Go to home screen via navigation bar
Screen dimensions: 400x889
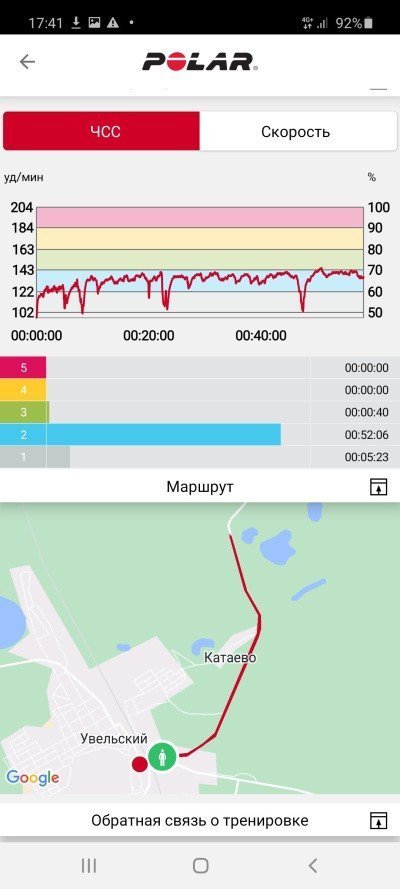pyautogui.click(x=201, y=865)
